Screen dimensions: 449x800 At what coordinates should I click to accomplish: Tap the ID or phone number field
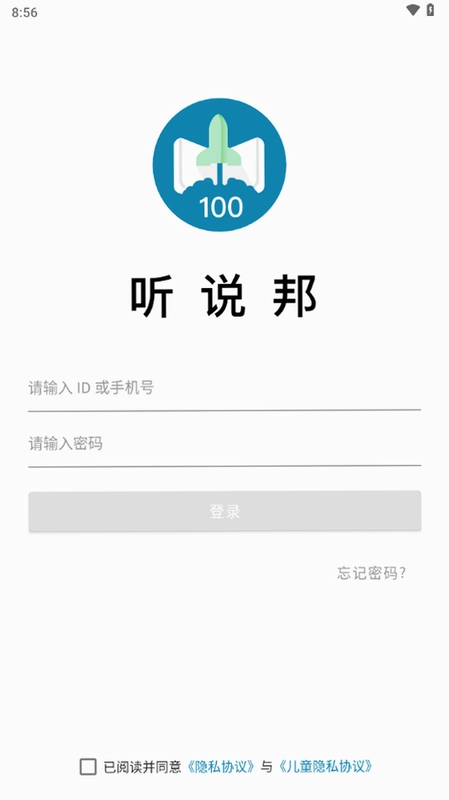click(x=224, y=389)
